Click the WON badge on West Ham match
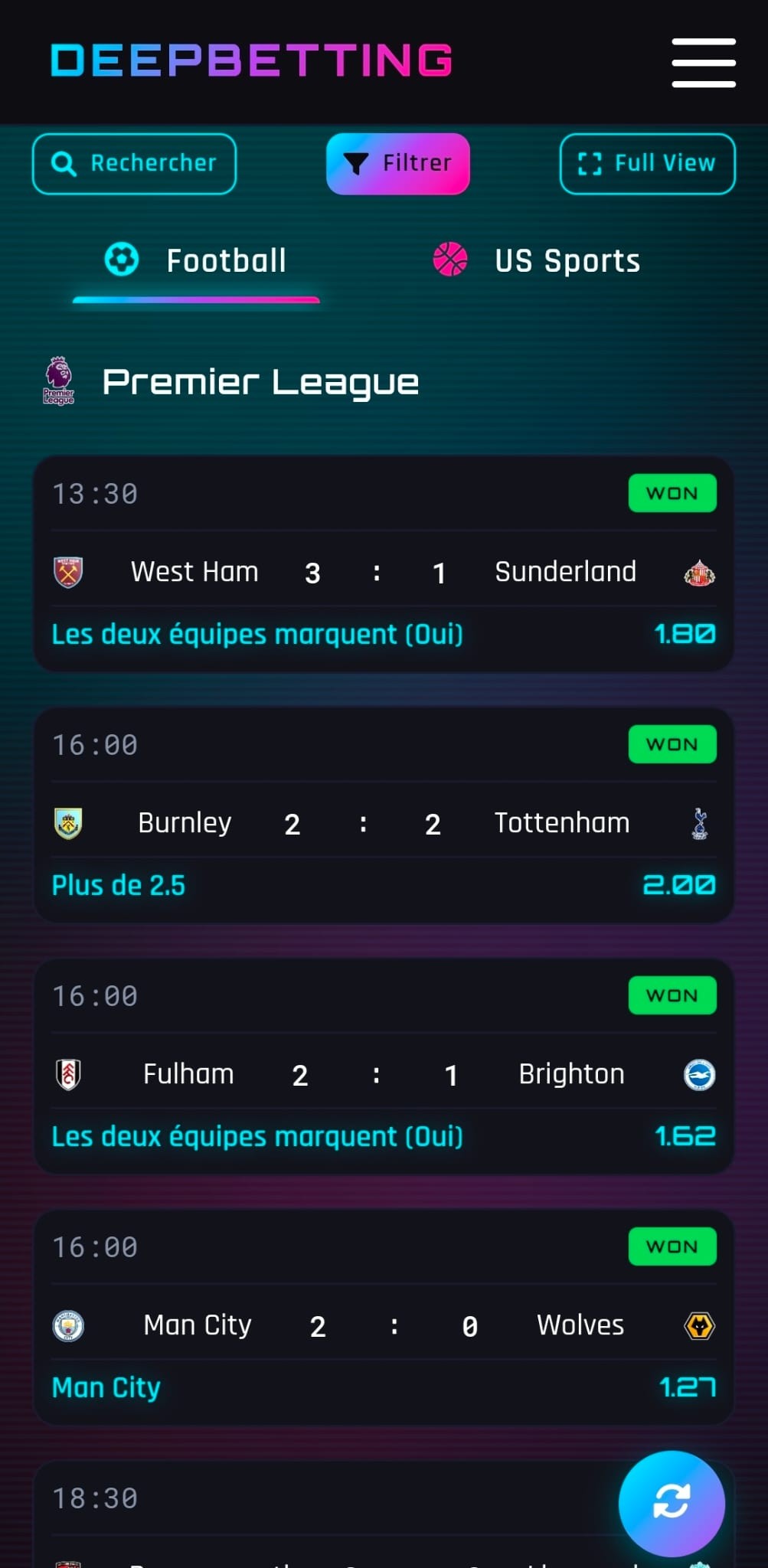Screen dimensions: 768x1568 coord(672,494)
